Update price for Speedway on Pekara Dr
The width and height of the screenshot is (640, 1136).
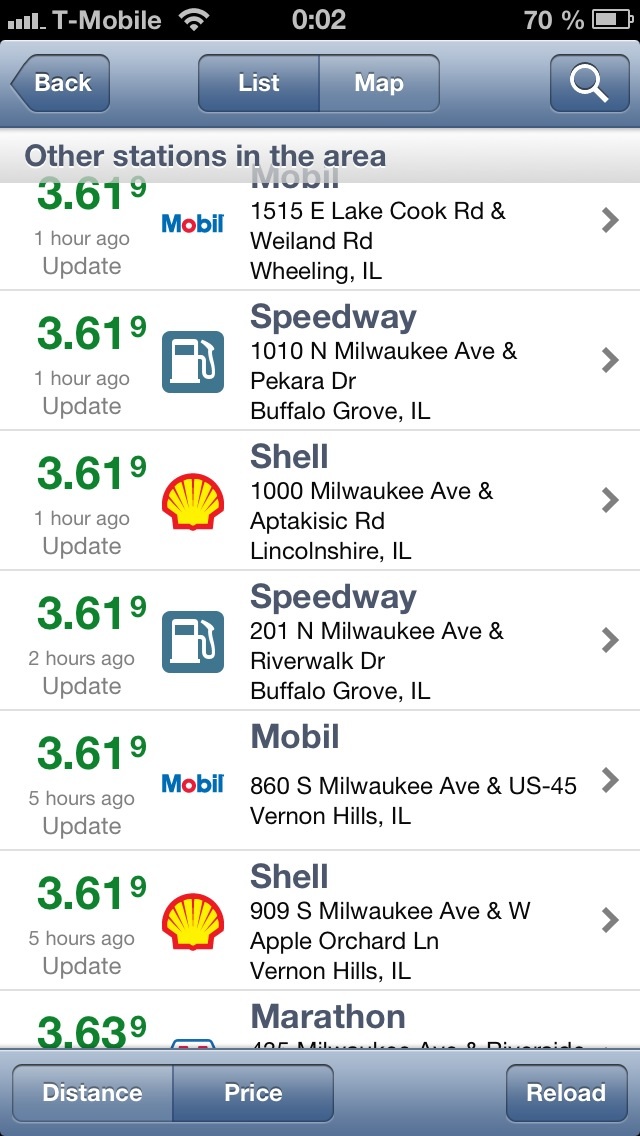pyautogui.click(x=82, y=406)
